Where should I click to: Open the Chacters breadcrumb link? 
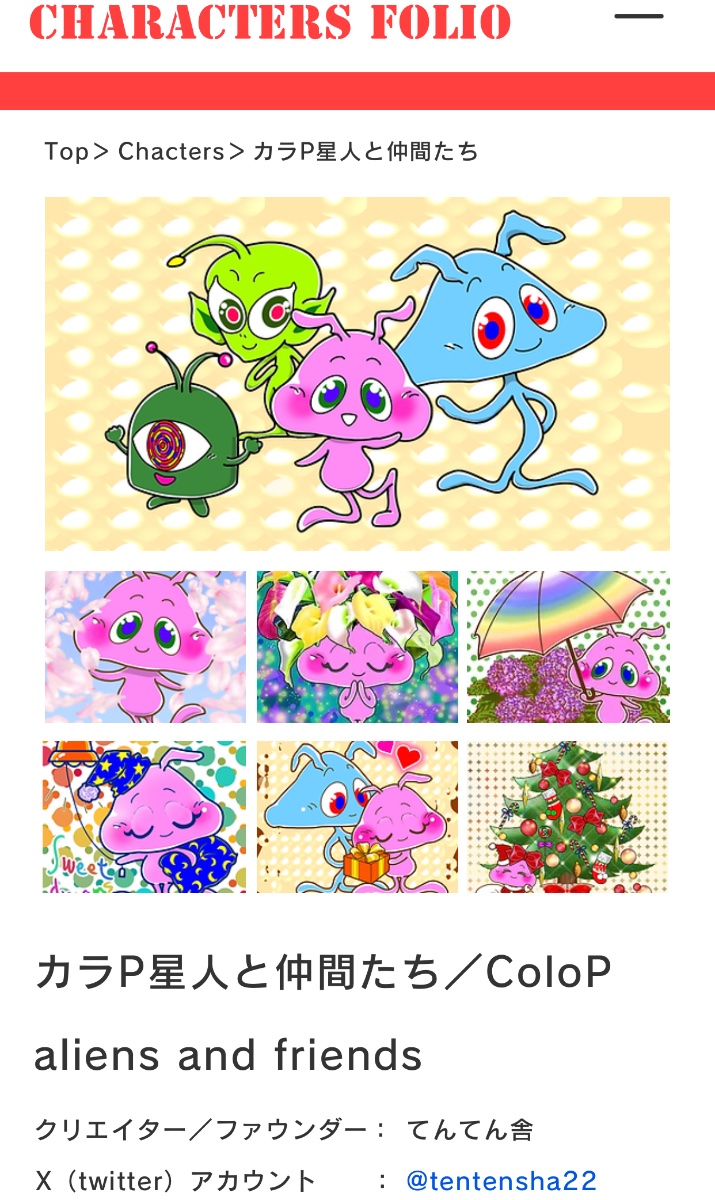point(171,152)
